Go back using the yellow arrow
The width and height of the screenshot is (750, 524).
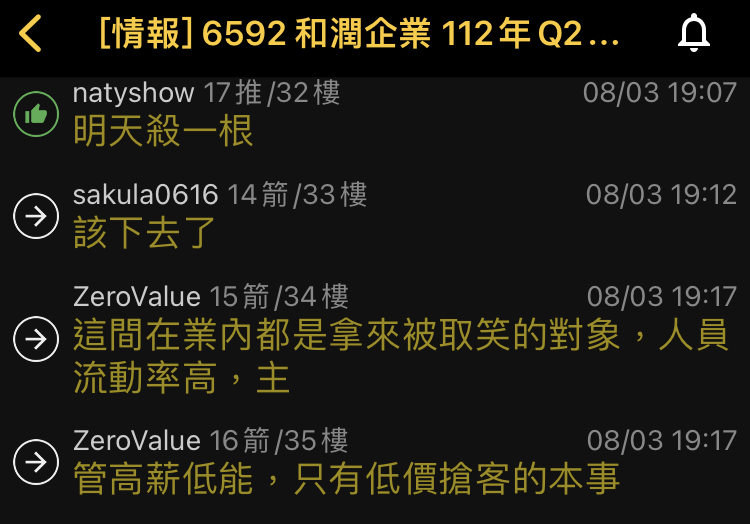click(32, 35)
